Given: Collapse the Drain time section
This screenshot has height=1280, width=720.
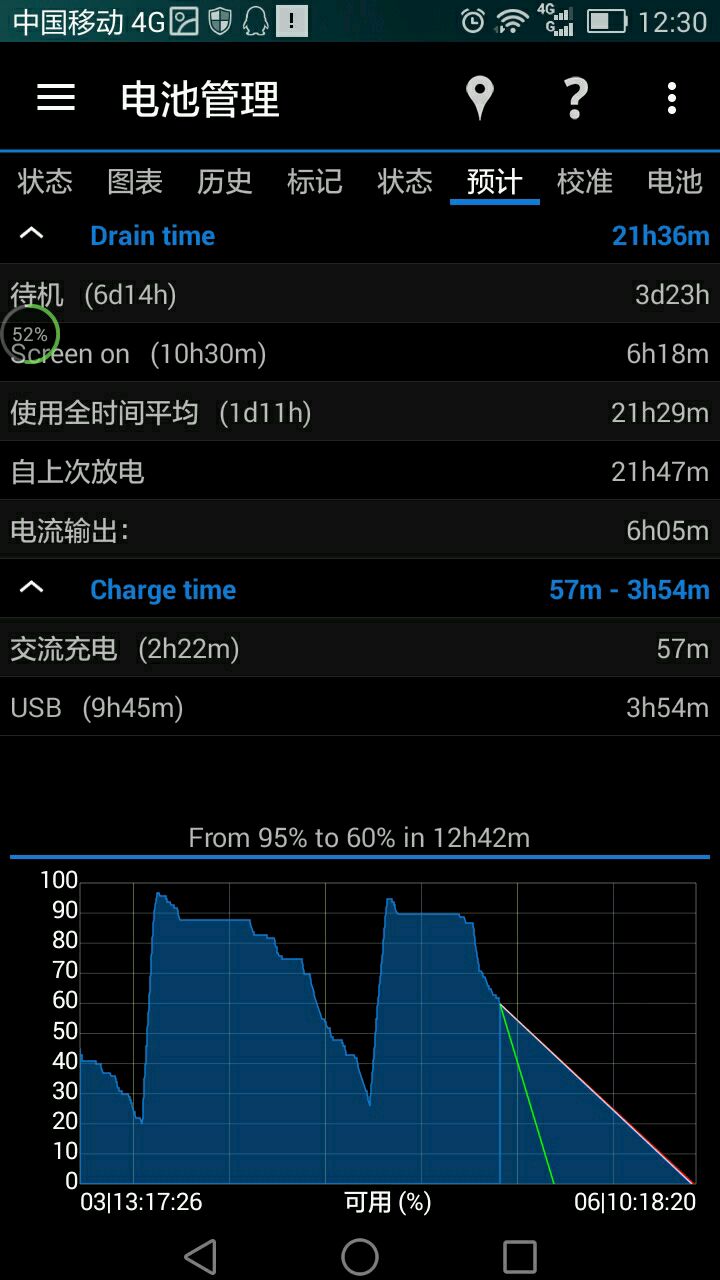Looking at the screenshot, I should (32, 235).
